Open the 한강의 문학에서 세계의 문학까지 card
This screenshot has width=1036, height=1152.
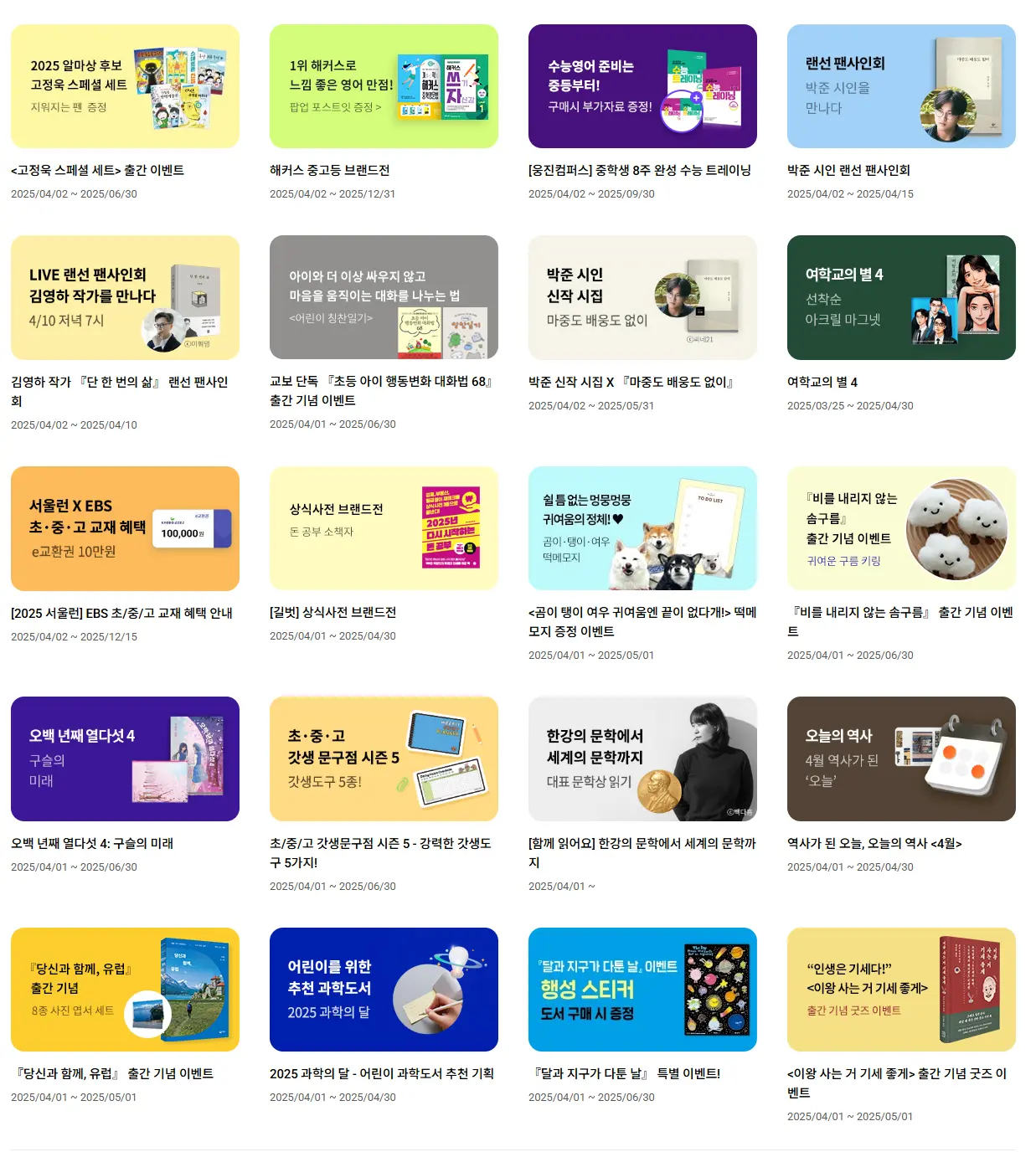(642, 759)
